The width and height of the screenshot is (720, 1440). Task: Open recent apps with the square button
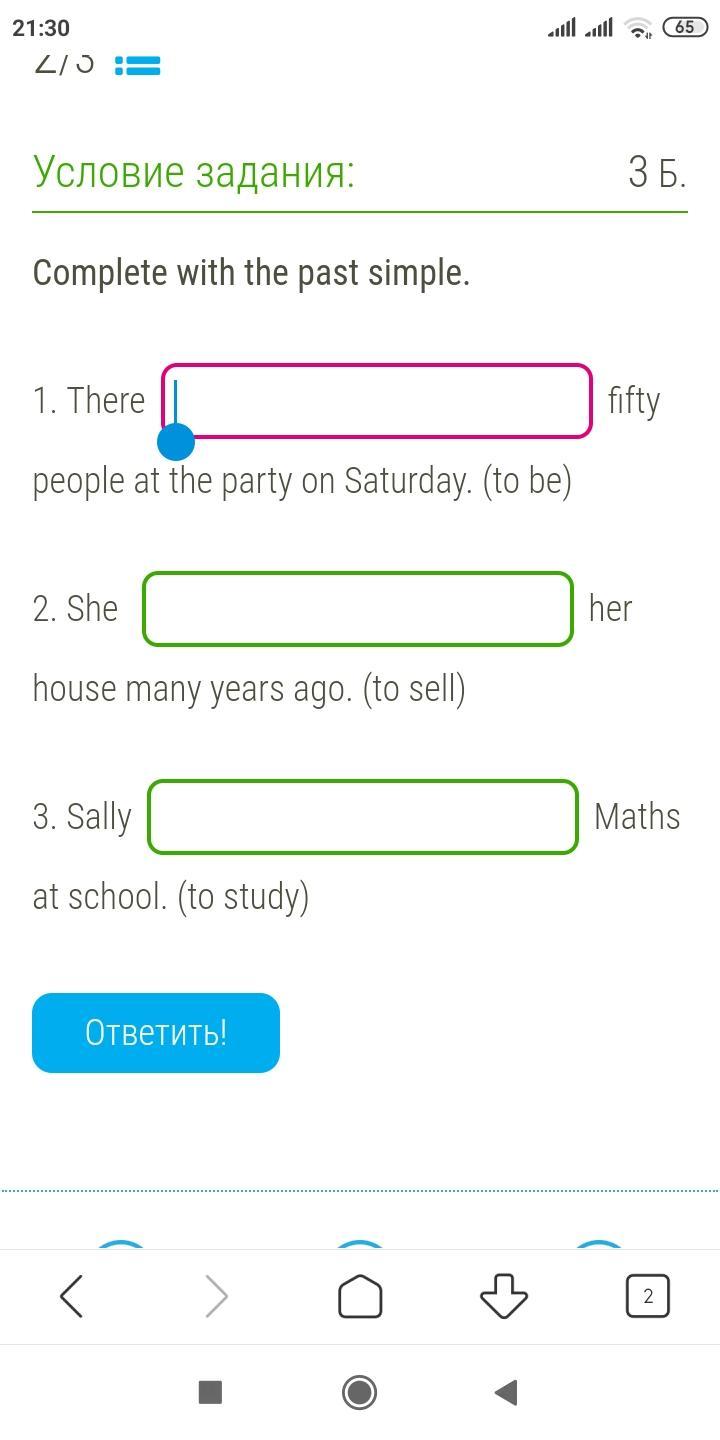click(210, 1392)
